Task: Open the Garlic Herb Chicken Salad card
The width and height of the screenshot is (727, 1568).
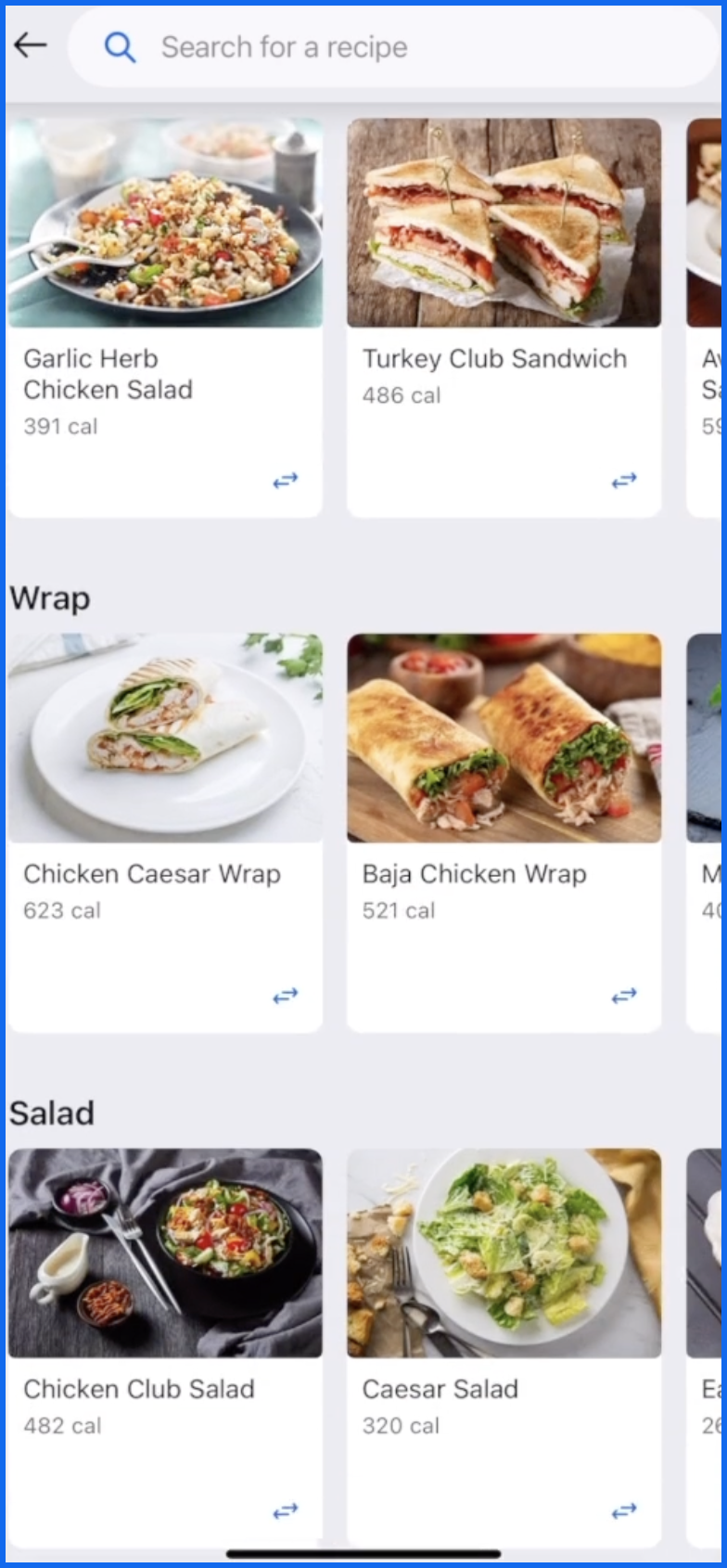Action: (x=165, y=278)
